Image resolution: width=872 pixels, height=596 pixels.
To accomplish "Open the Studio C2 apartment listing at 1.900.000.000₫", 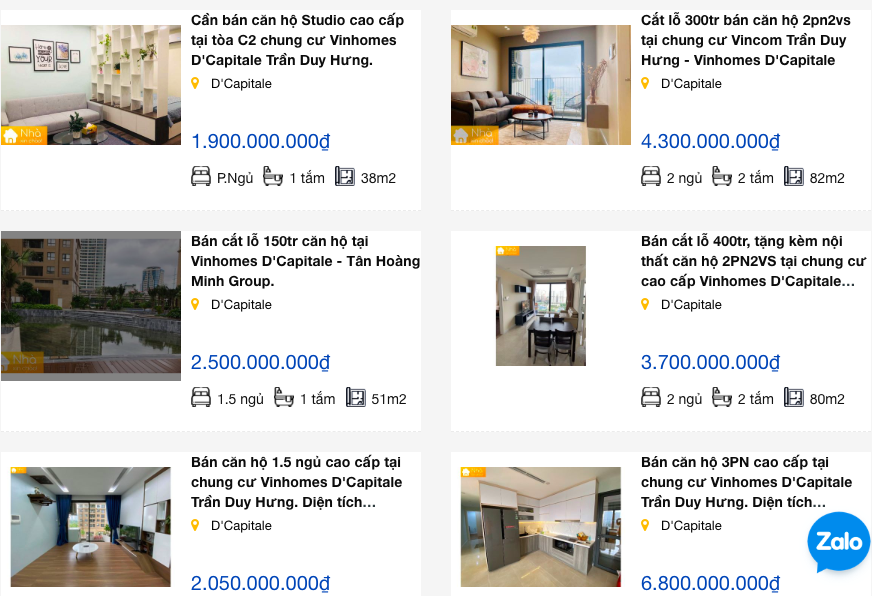I will 293,41.
